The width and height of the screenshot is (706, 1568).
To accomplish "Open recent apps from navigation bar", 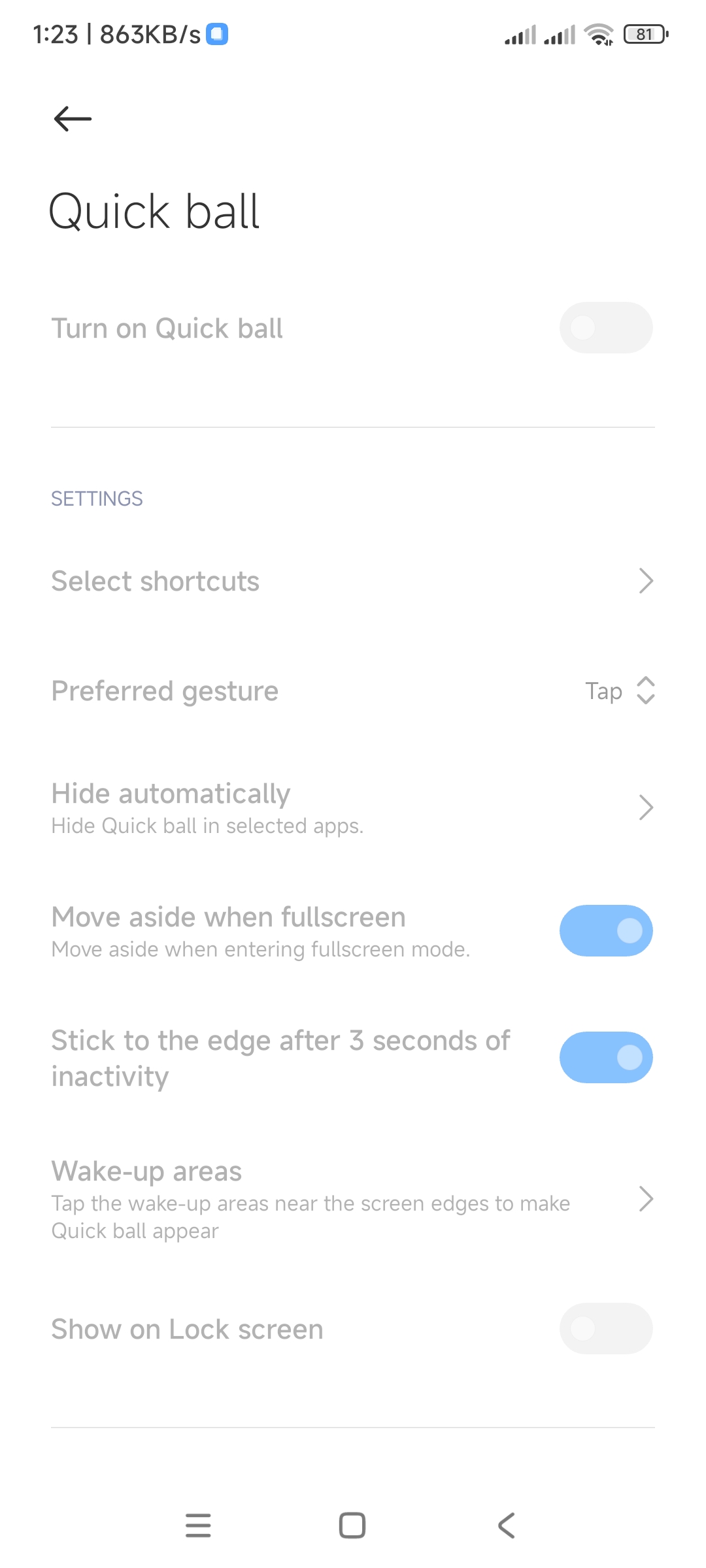I will [x=198, y=1526].
